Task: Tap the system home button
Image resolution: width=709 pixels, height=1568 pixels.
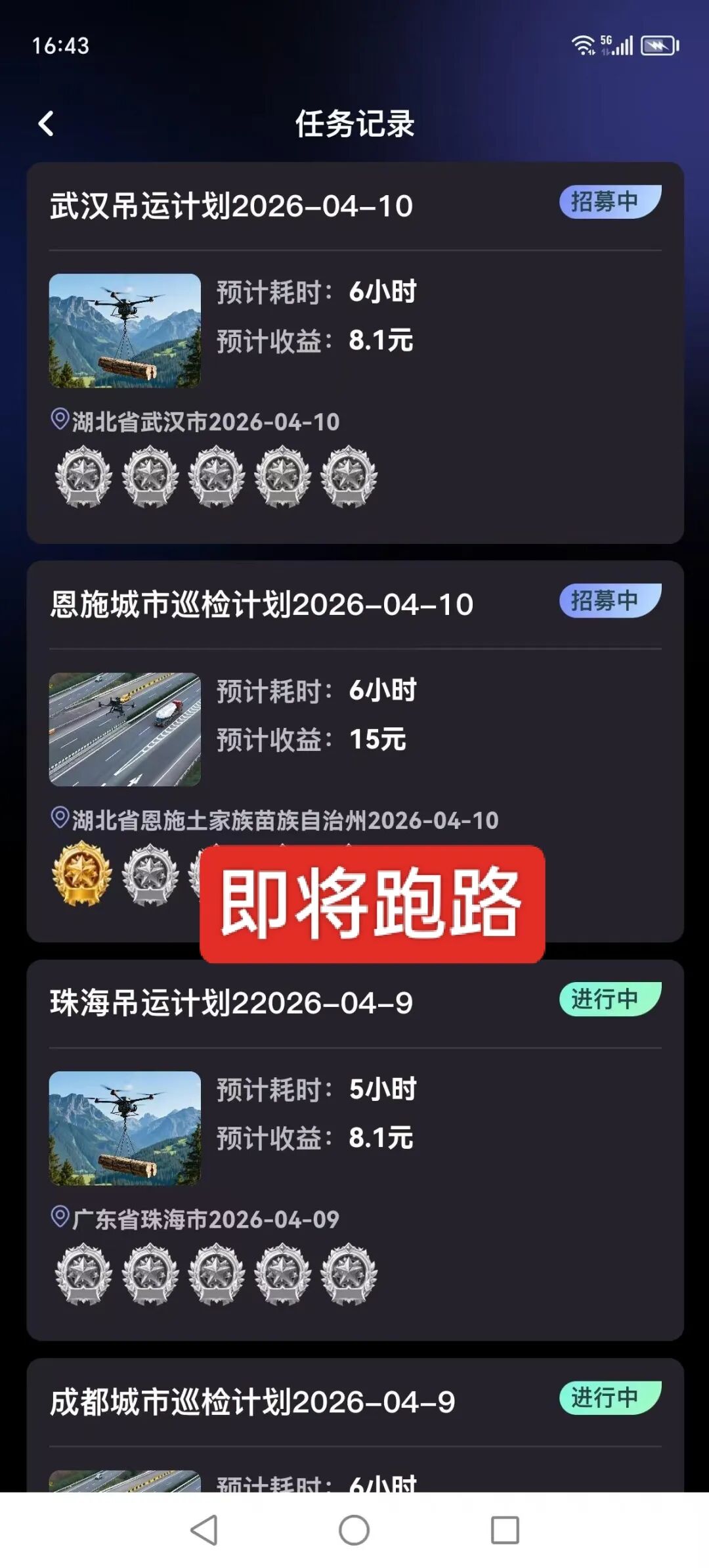Action: (354, 1530)
